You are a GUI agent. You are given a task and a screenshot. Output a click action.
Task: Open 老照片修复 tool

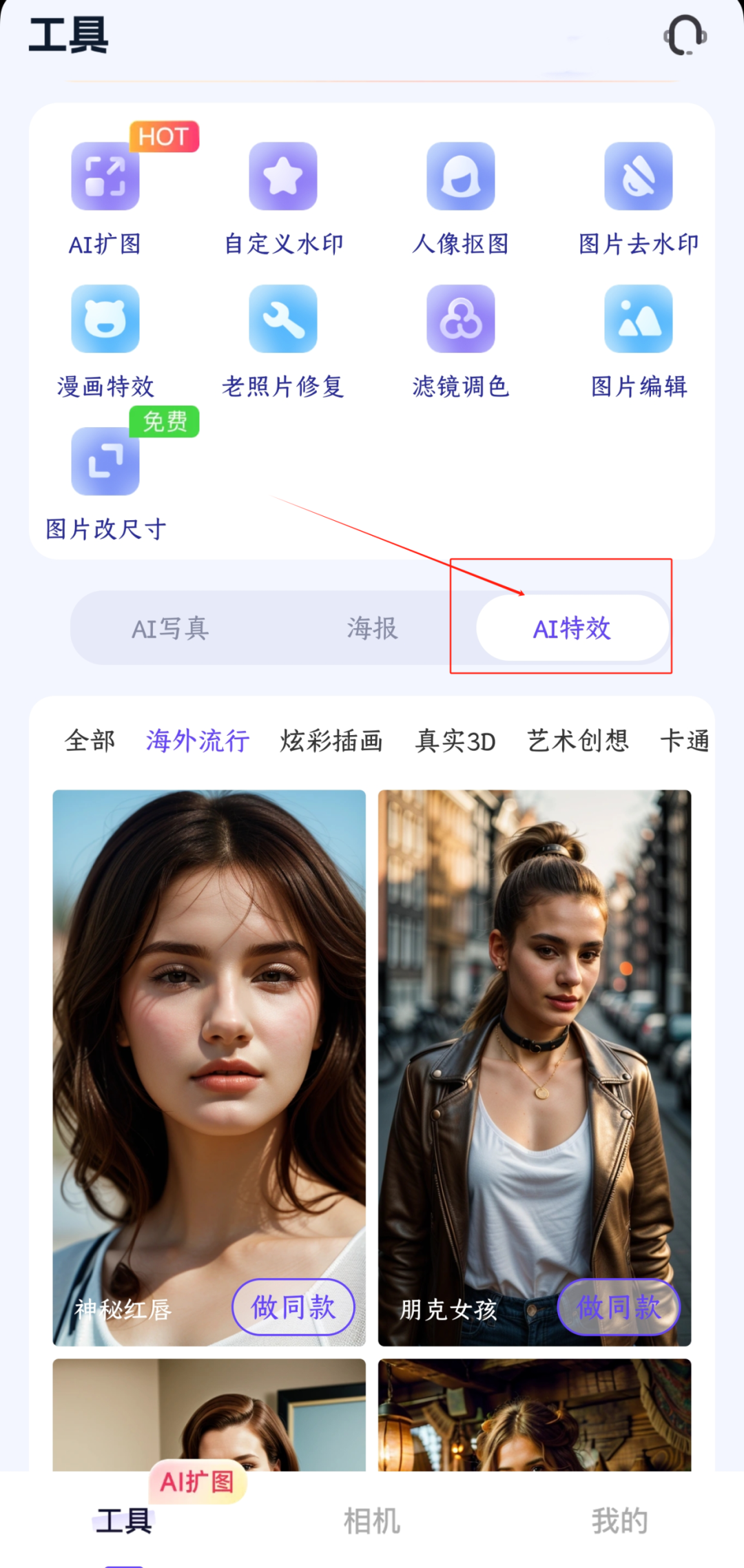[x=283, y=320]
